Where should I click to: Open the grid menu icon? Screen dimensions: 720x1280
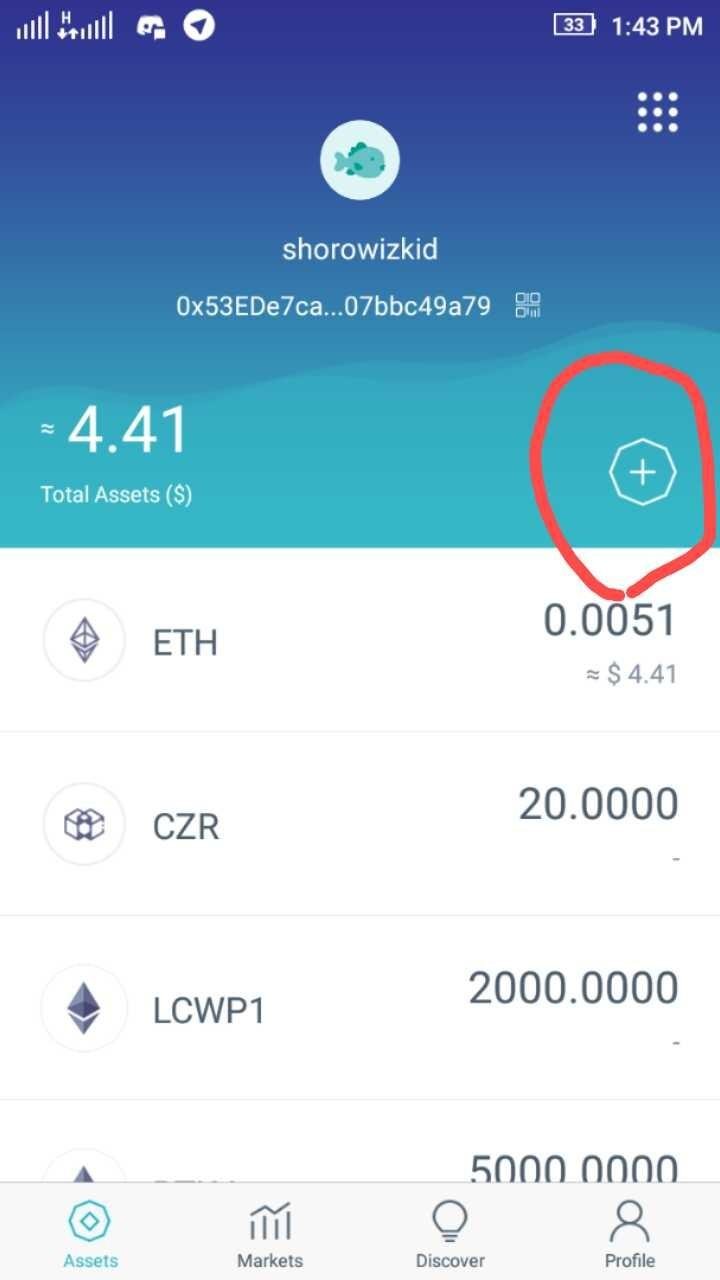tap(657, 112)
